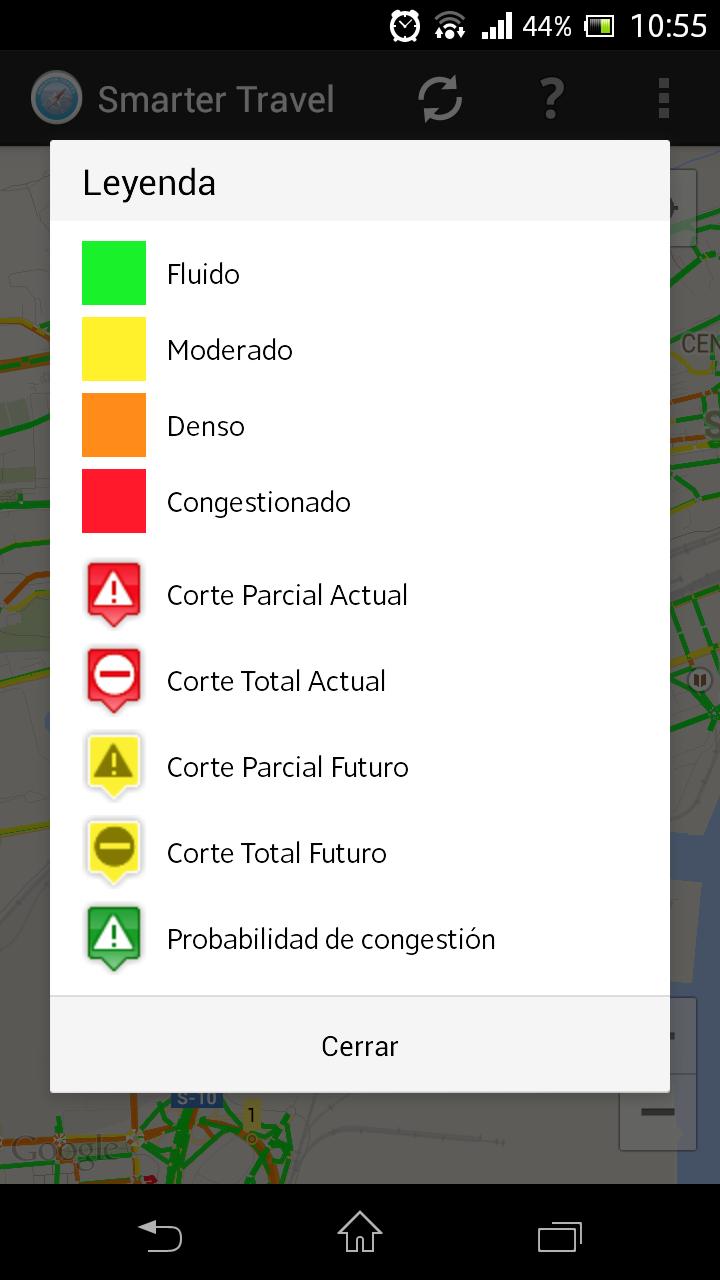Image resolution: width=720 pixels, height=1280 pixels.
Task: Tap the Wi-Fi hotspot indicator in status bar
Action: [450, 25]
